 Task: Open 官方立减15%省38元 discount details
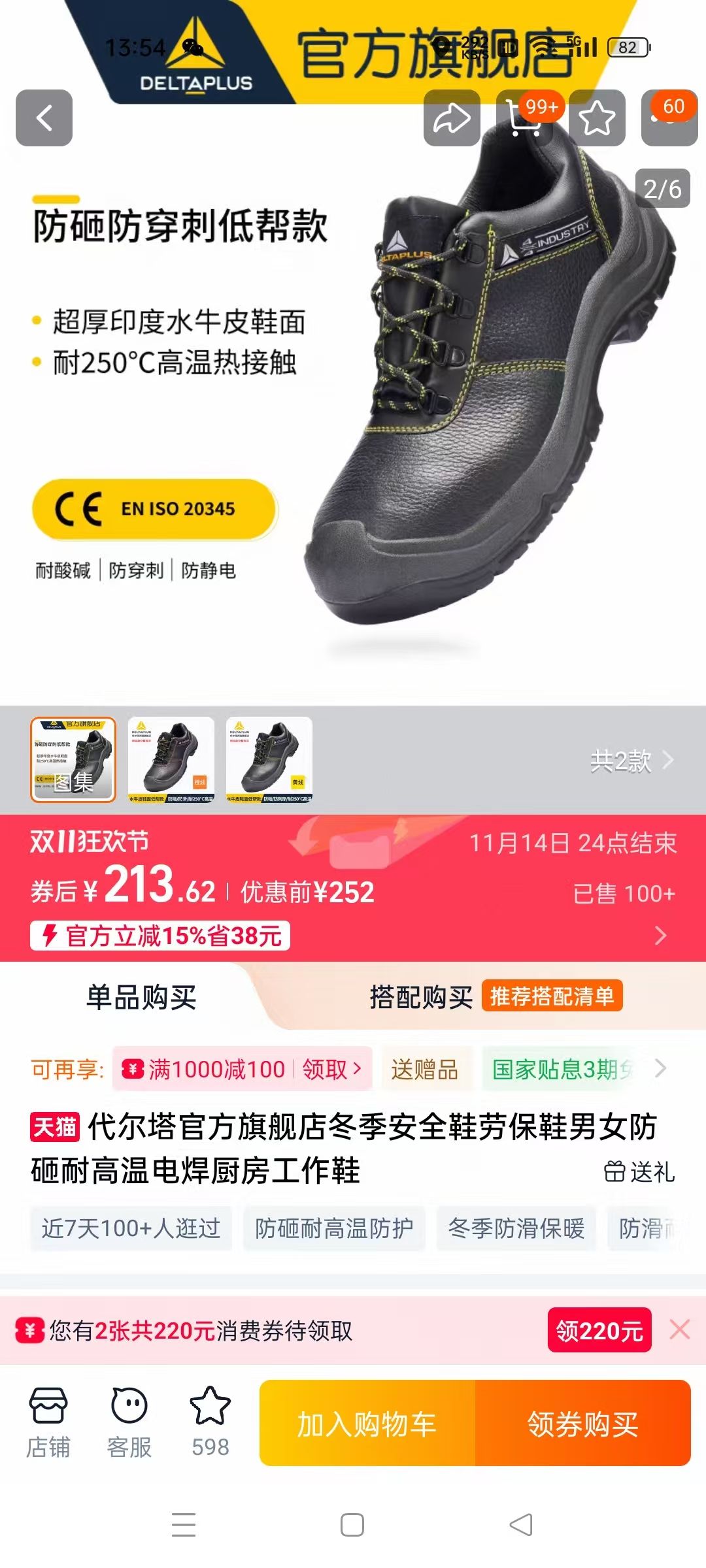point(160,936)
